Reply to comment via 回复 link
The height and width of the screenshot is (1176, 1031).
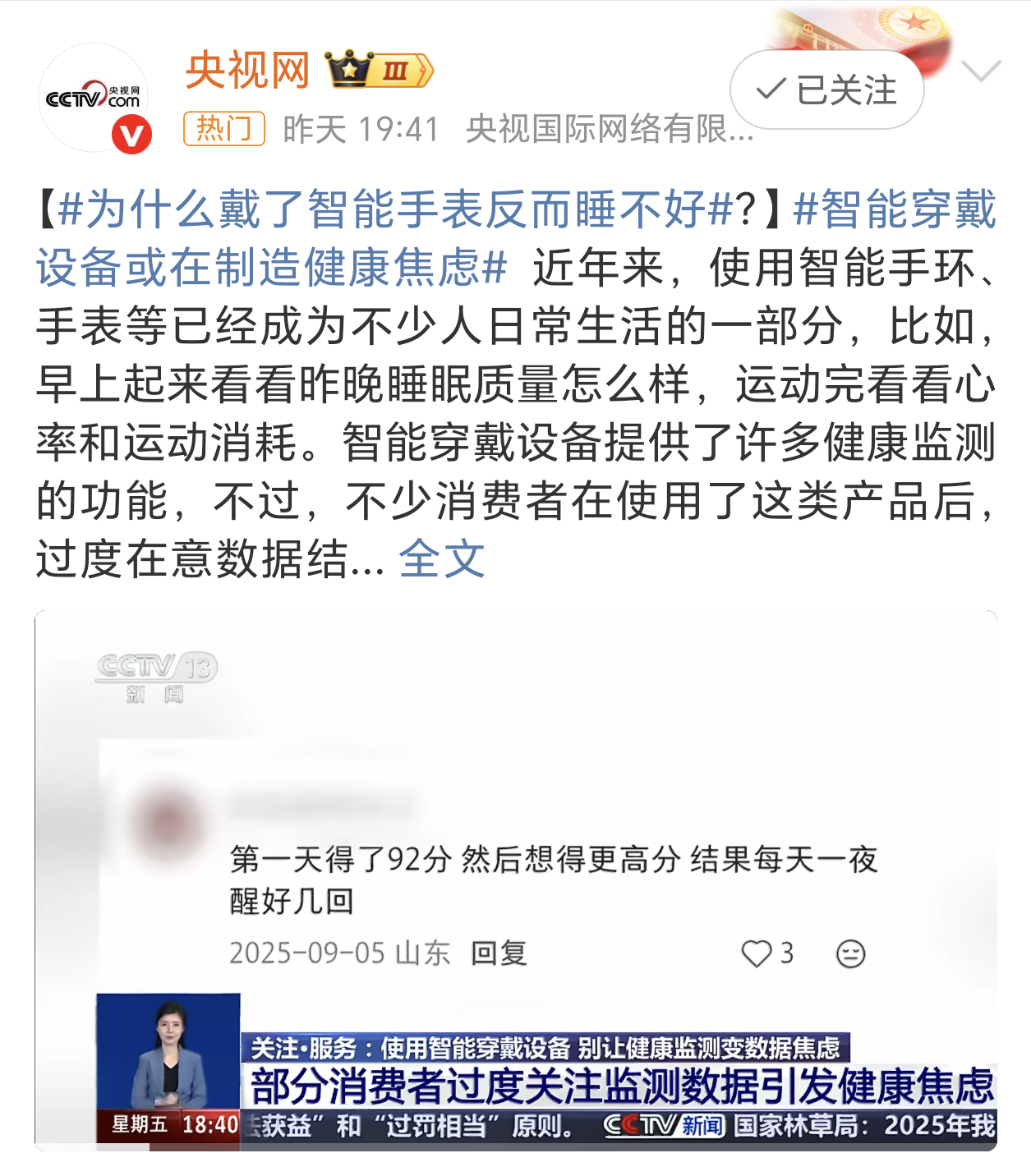click(x=499, y=952)
